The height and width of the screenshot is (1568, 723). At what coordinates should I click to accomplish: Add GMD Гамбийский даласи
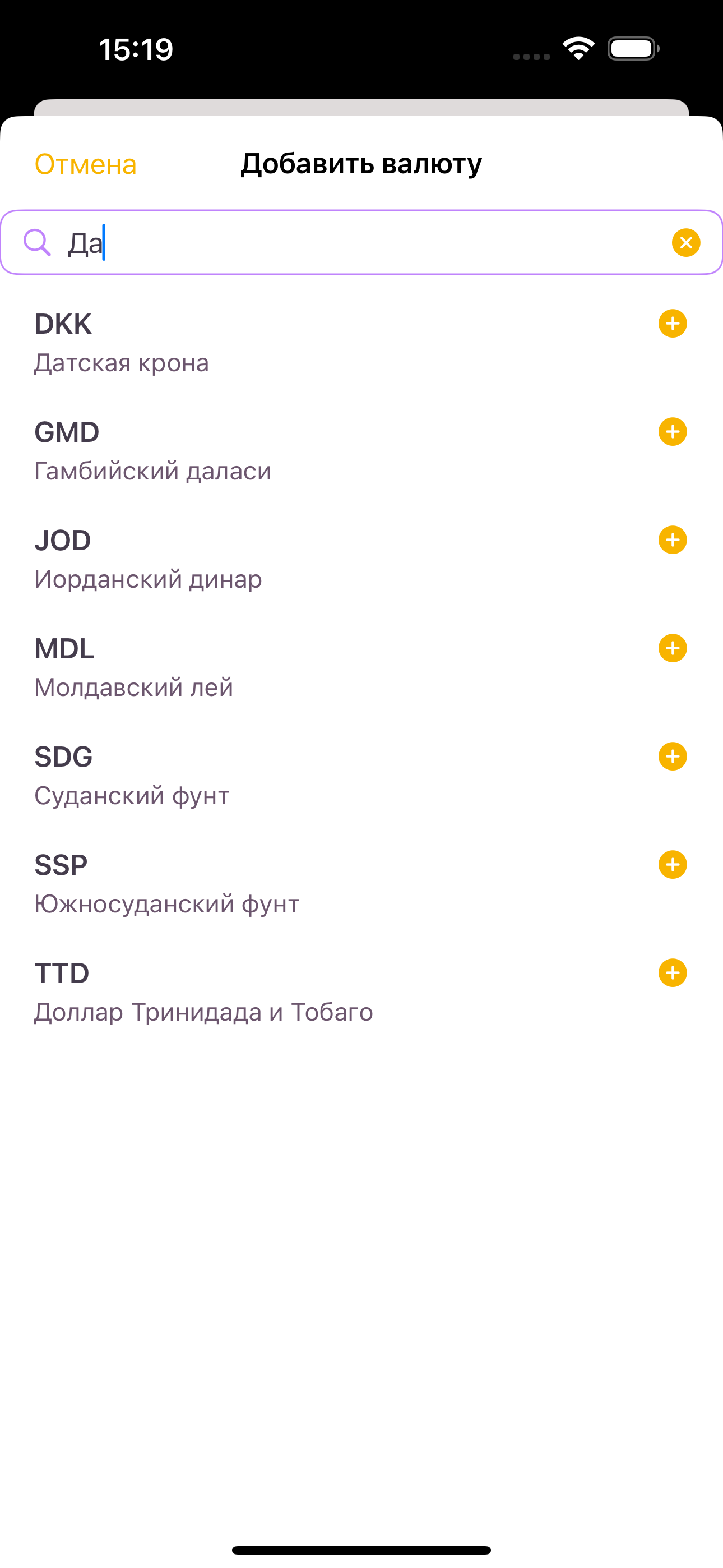pyautogui.click(x=673, y=432)
